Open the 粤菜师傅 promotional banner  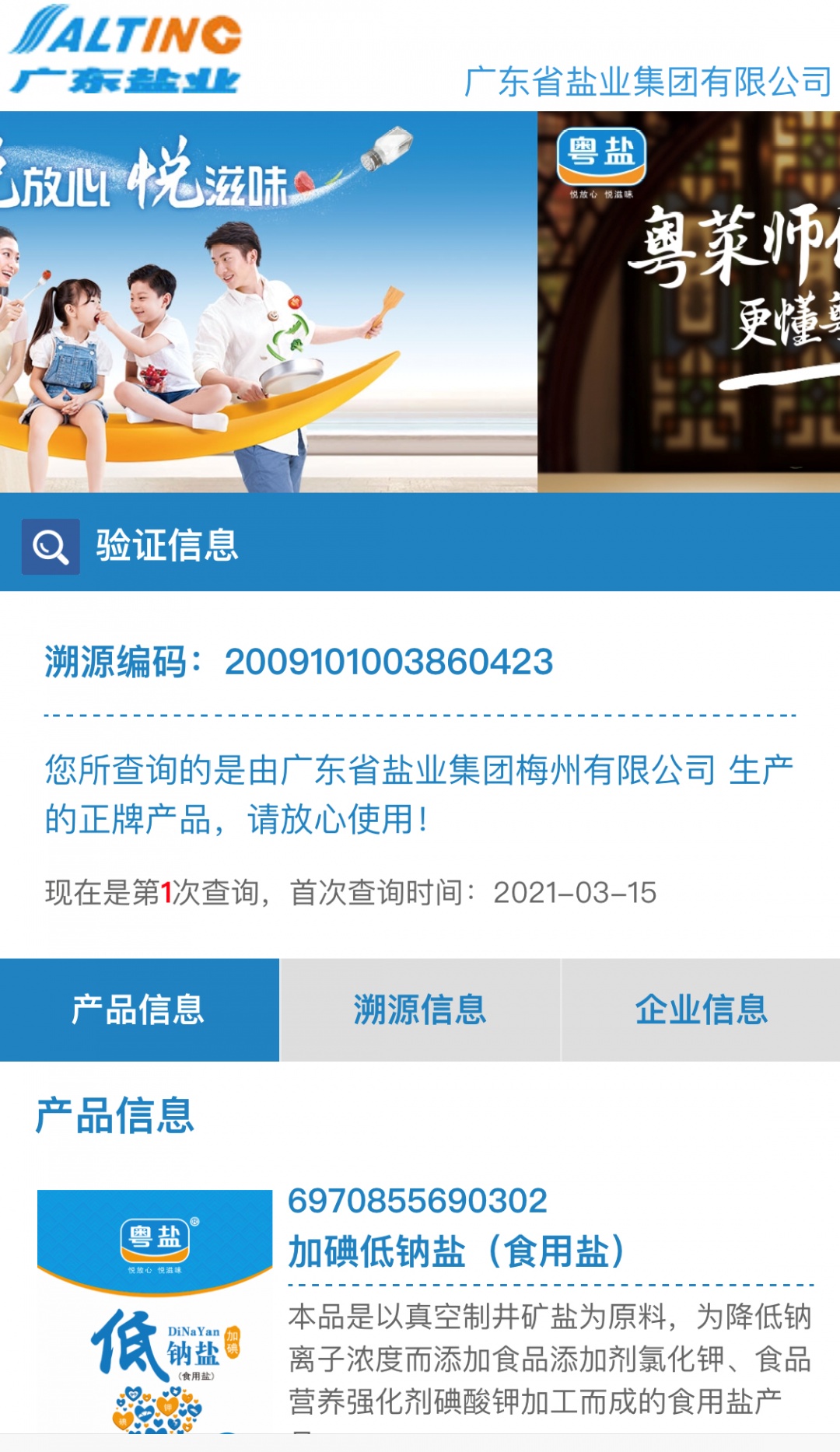point(689,302)
